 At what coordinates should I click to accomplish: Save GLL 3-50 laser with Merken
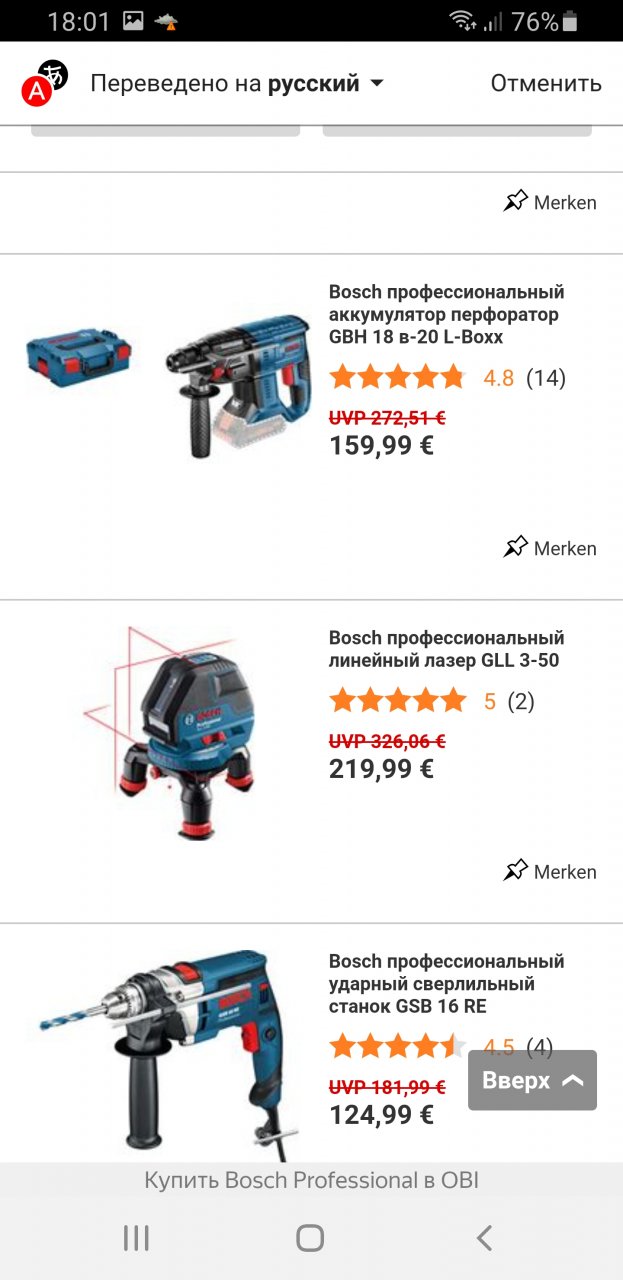(x=550, y=871)
